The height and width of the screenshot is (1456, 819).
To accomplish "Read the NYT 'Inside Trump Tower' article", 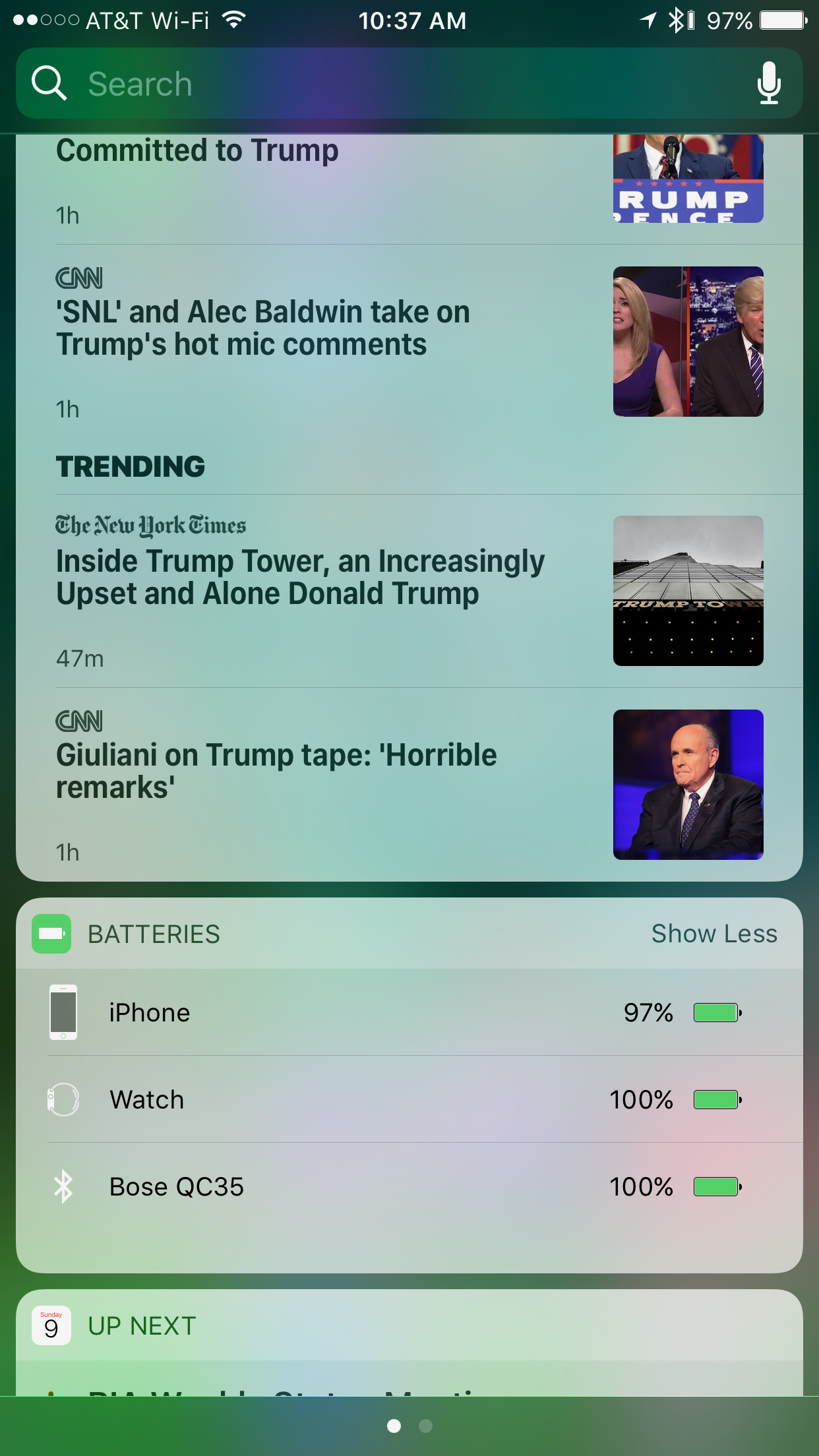I will coord(300,578).
